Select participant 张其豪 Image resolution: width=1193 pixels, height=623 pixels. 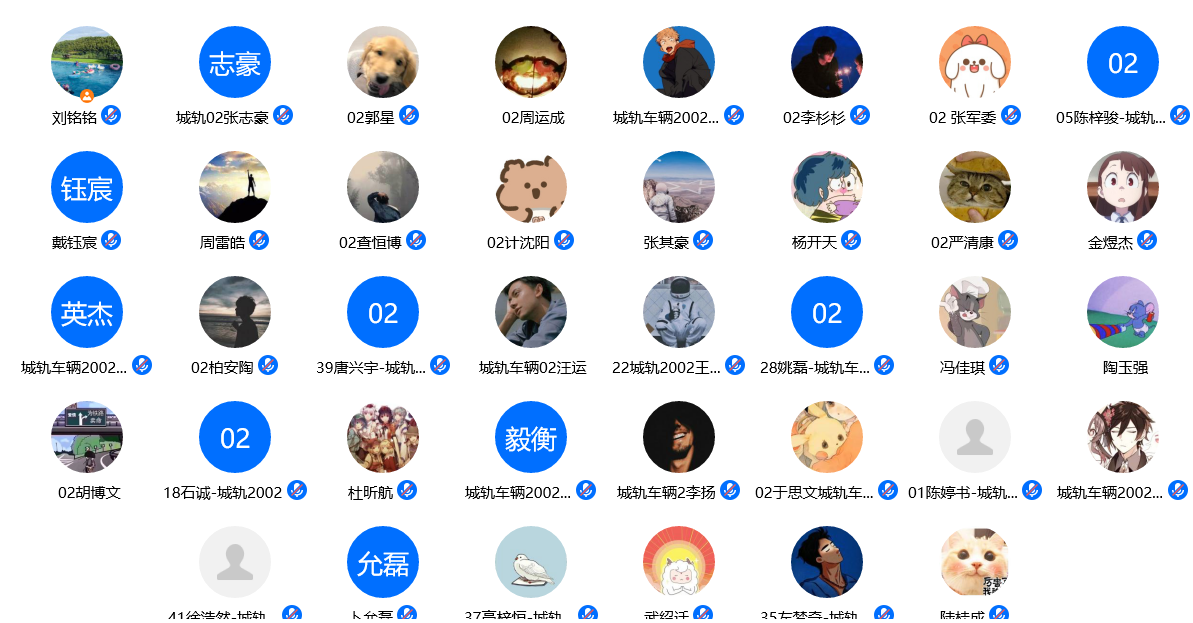click(679, 187)
